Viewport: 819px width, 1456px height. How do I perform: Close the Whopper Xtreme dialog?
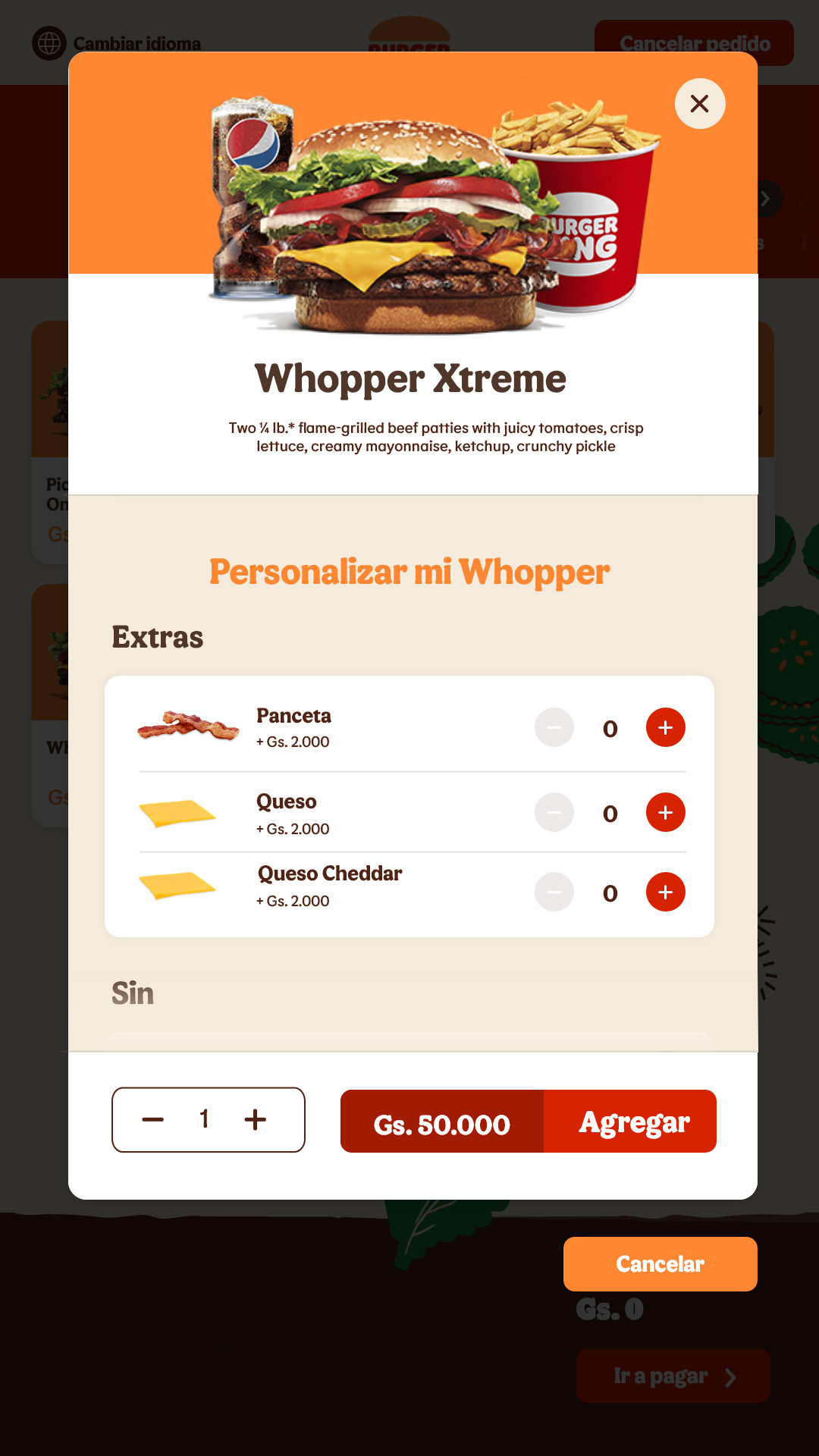click(x=700, y=104)
